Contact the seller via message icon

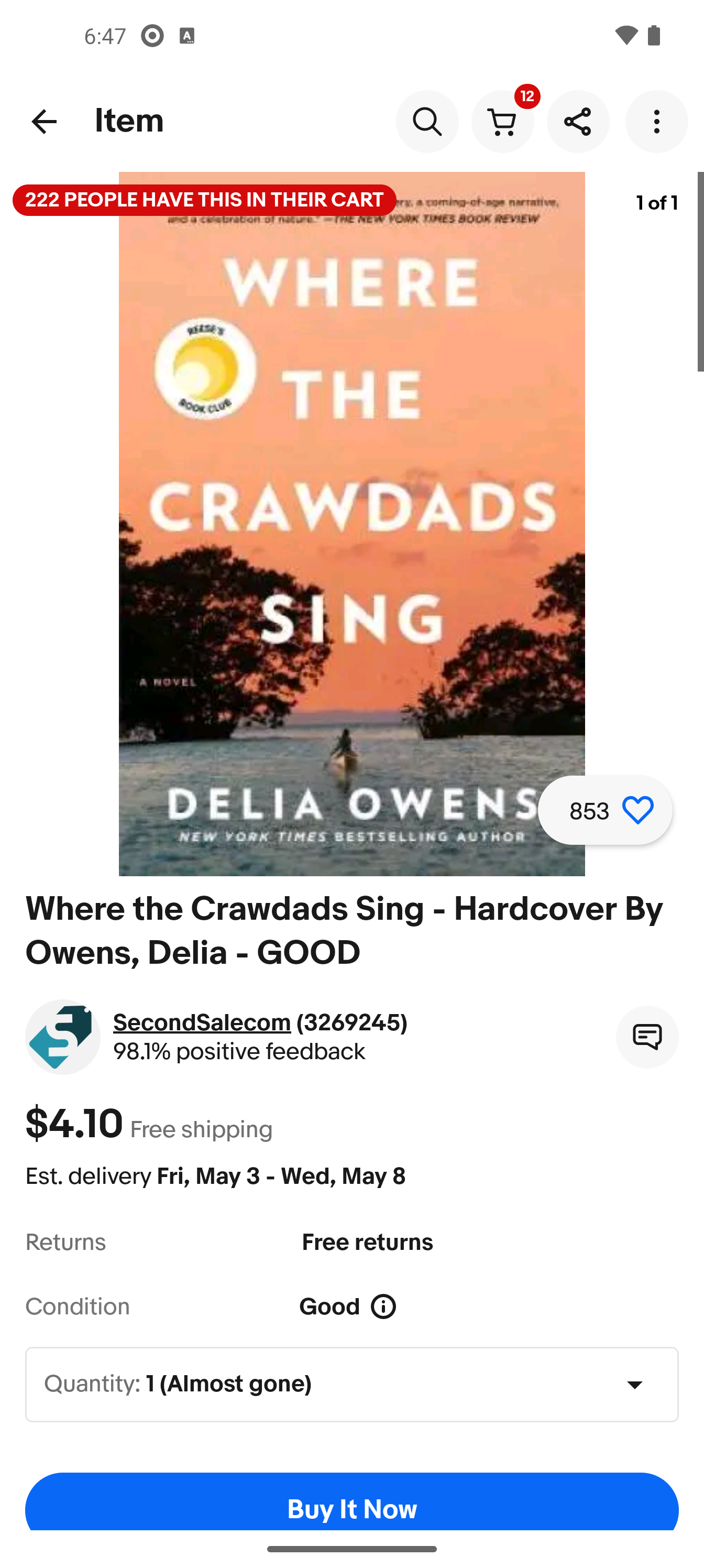pyautogui.click(x=647, y=1037)
